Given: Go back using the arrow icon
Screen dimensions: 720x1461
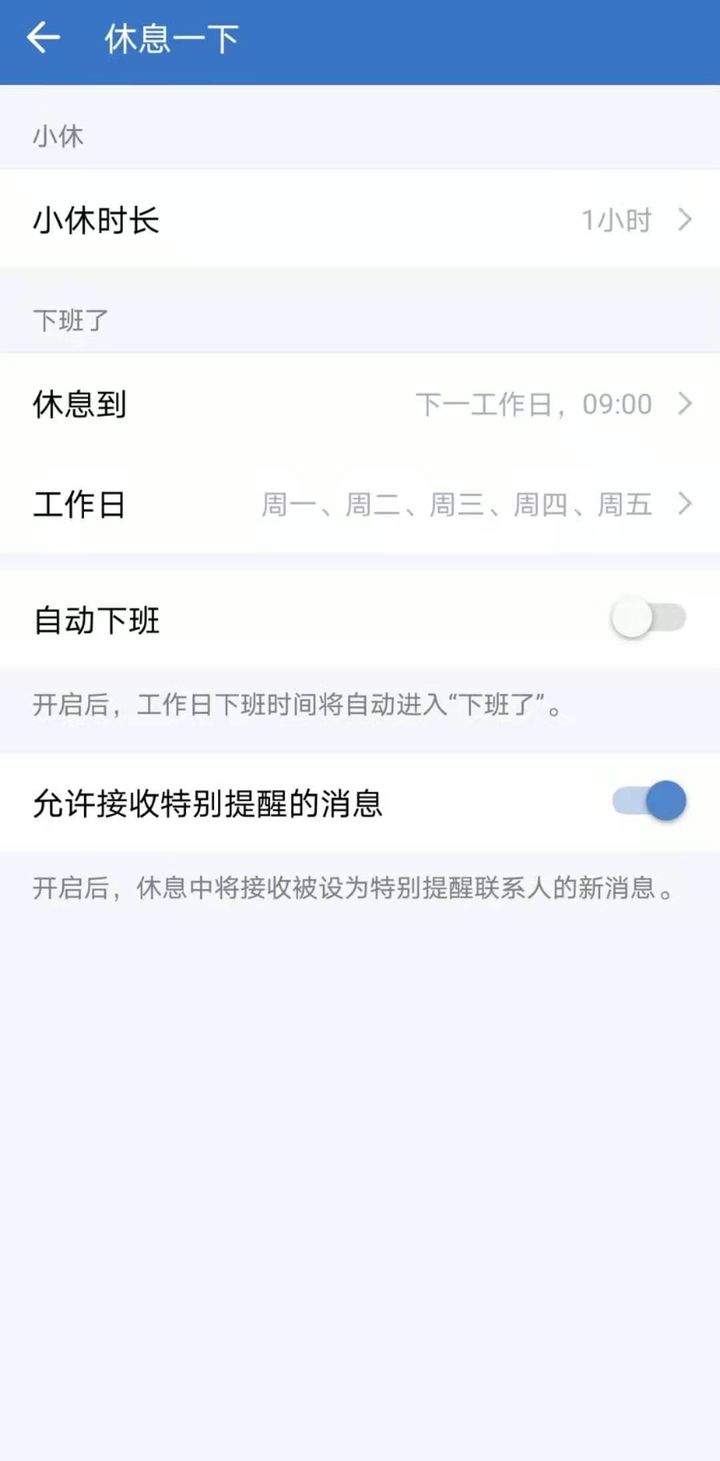Looking at the screenshot, I should 43,39.
